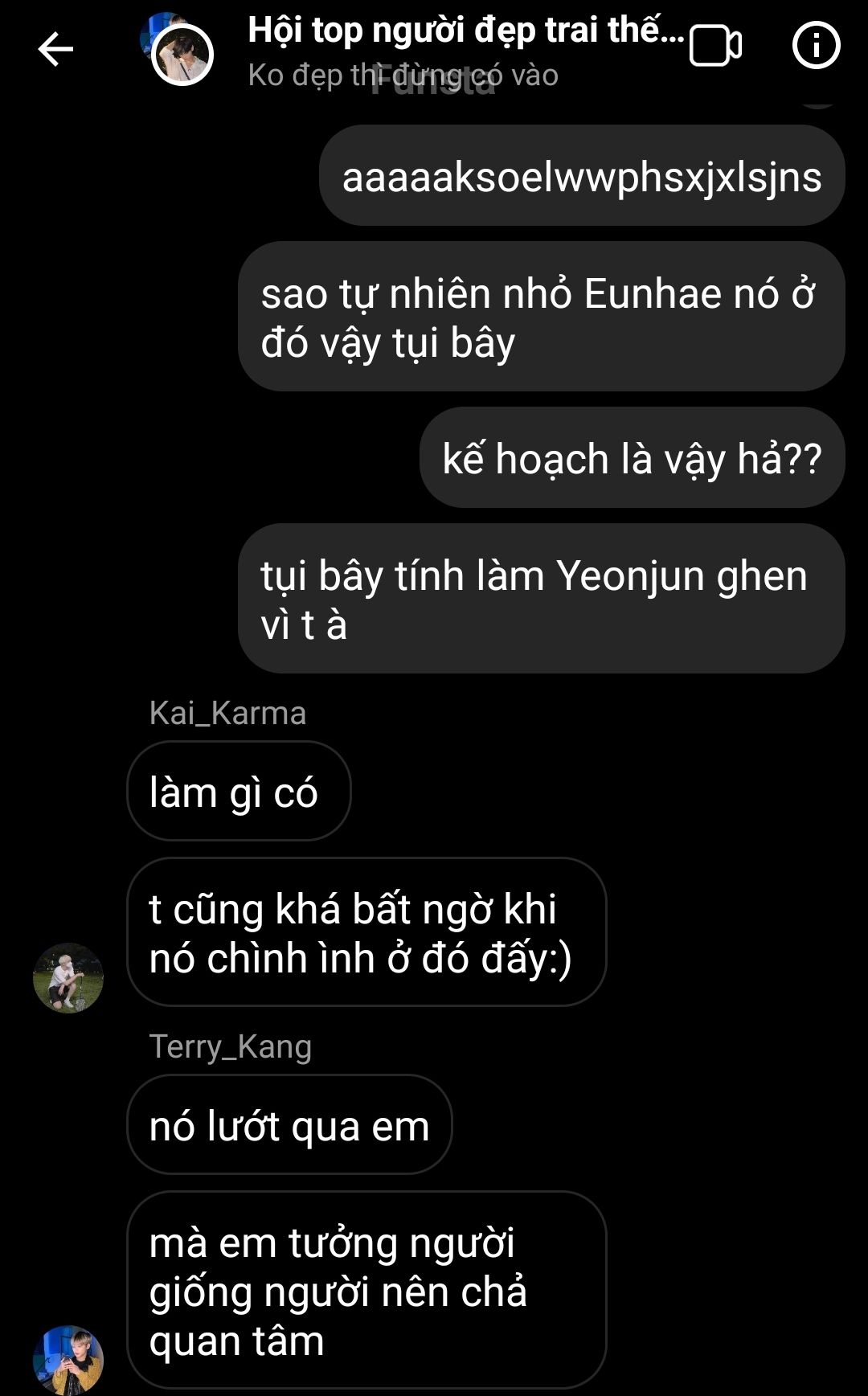Open the group chat title header

tap(465, 32)
